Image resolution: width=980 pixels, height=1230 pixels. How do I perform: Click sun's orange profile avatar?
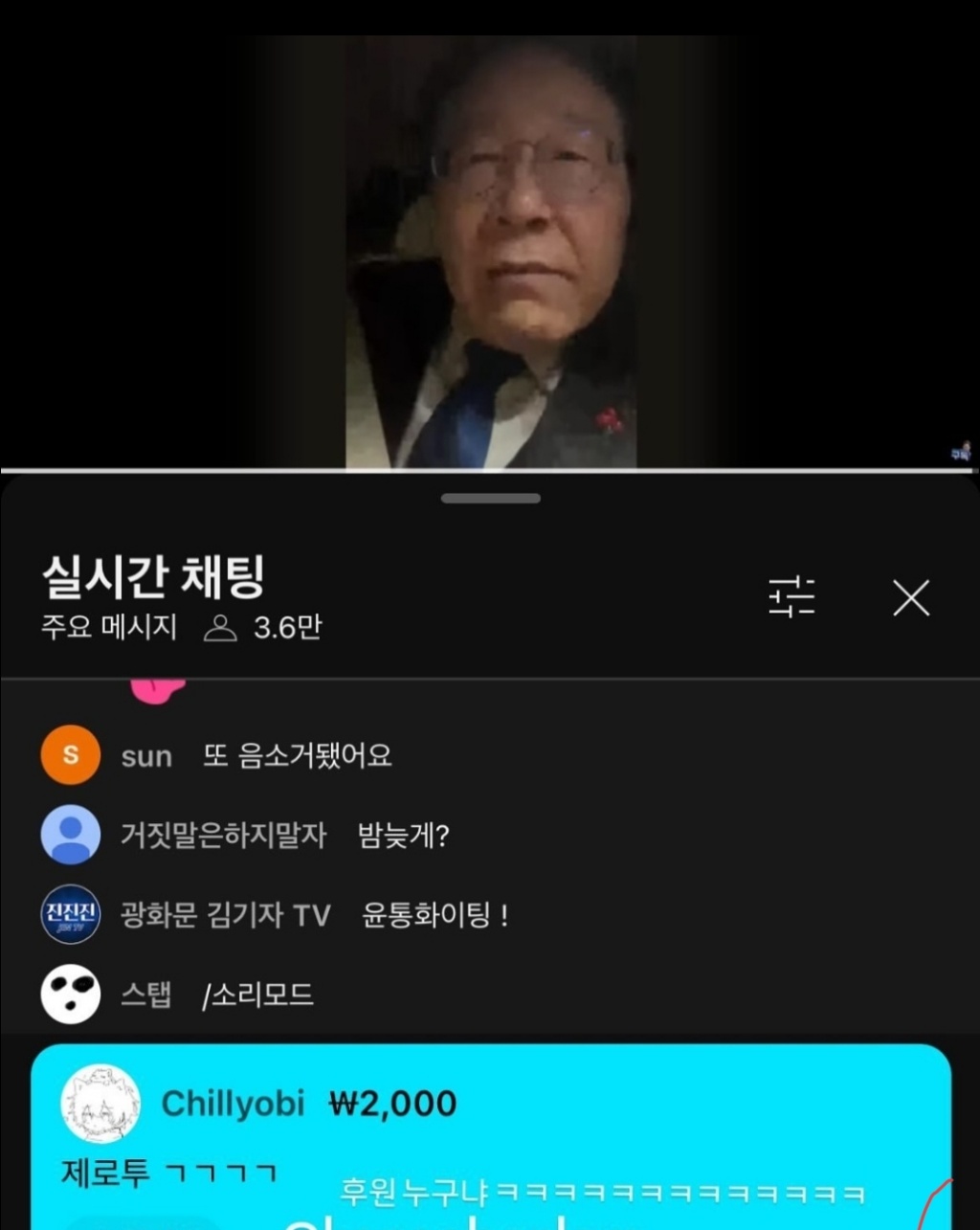[x=69, y=754]
